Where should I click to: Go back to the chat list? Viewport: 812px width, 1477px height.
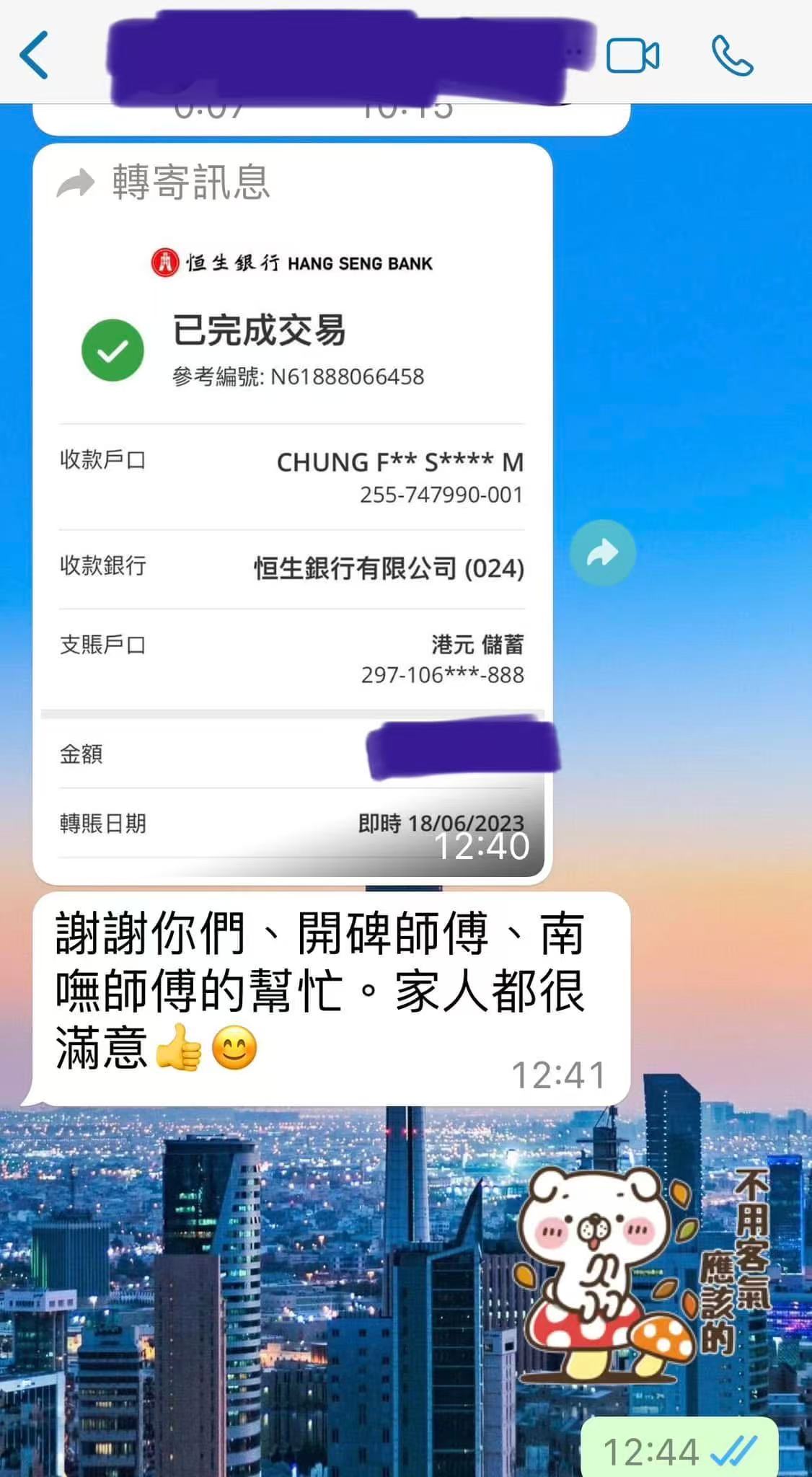click(x=34, y=56)
